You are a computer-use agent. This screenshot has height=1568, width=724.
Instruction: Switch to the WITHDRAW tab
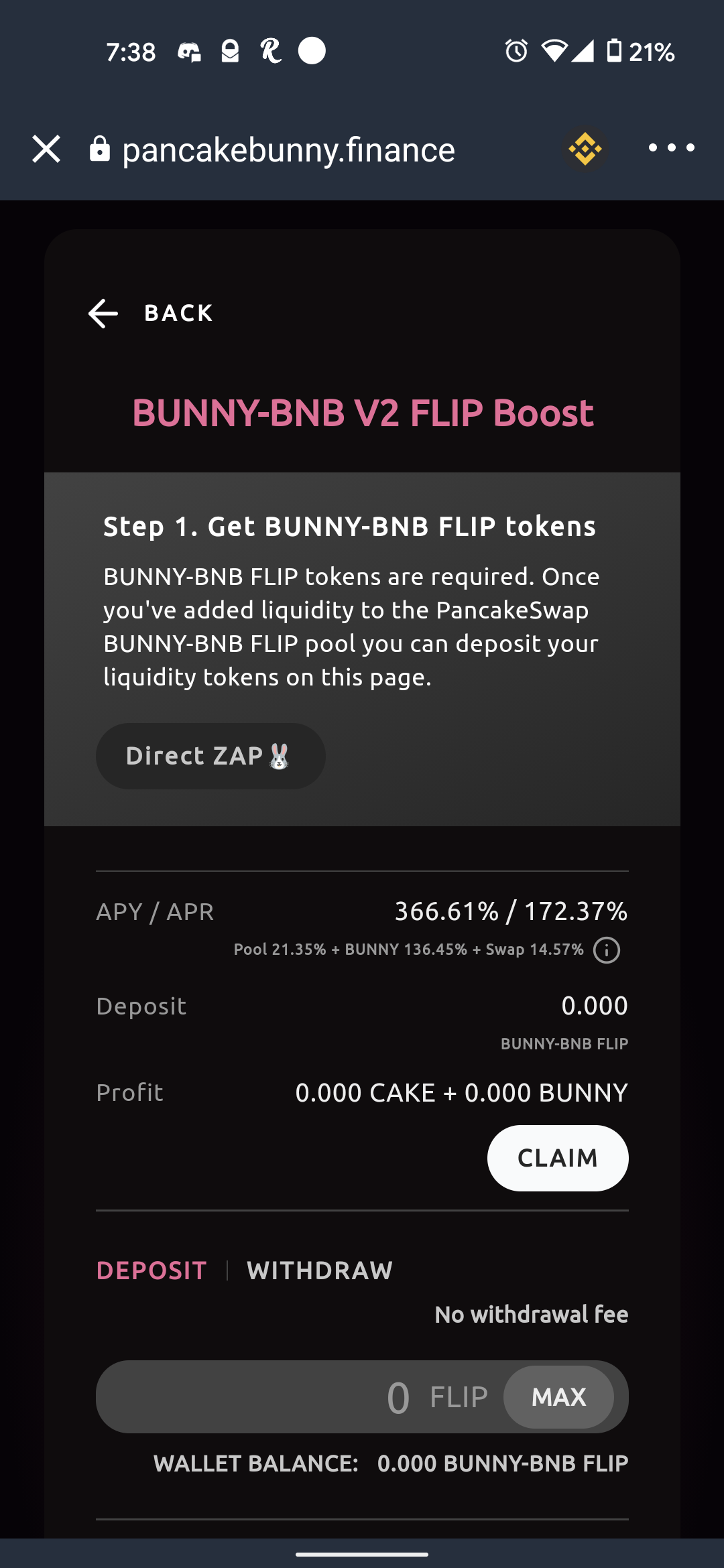320,1270
